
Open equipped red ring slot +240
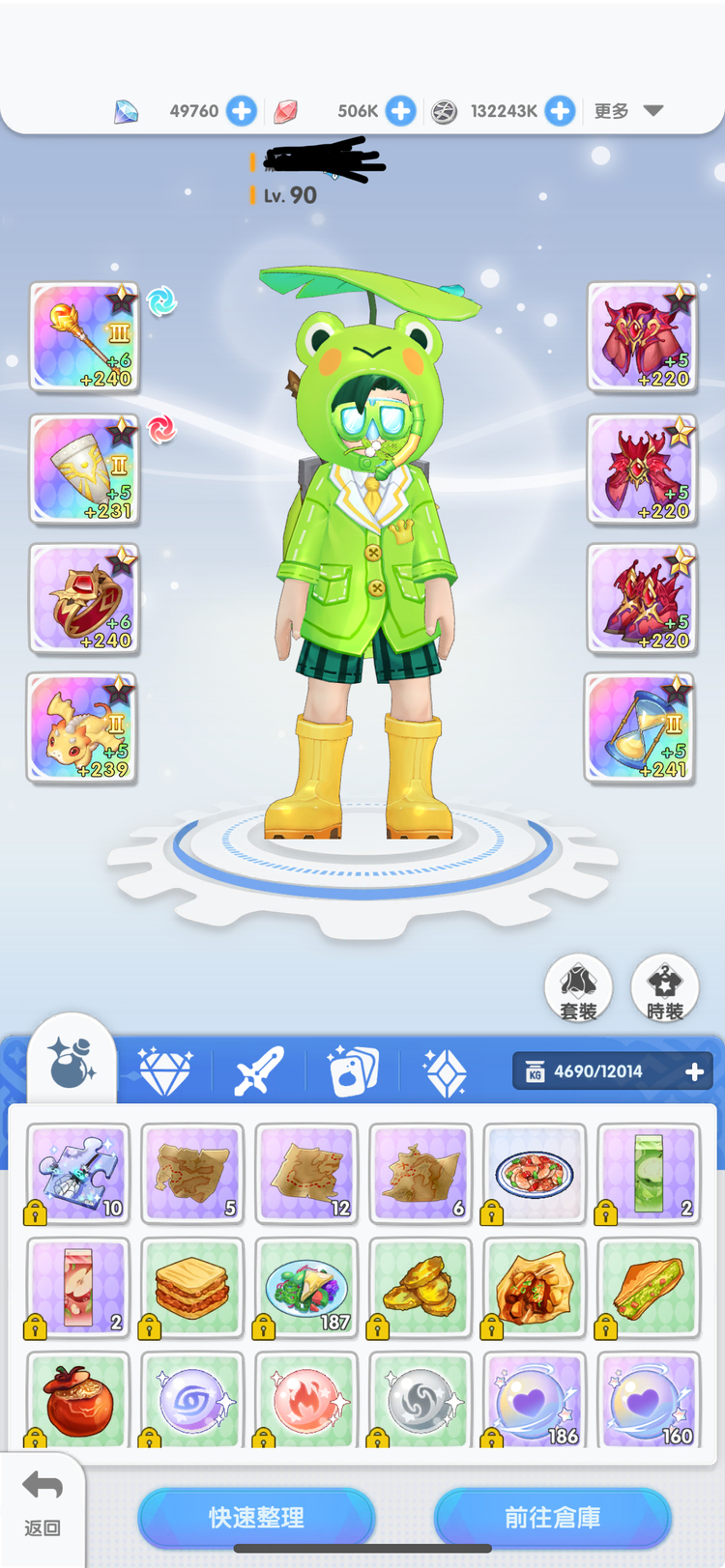pos(84,599)
